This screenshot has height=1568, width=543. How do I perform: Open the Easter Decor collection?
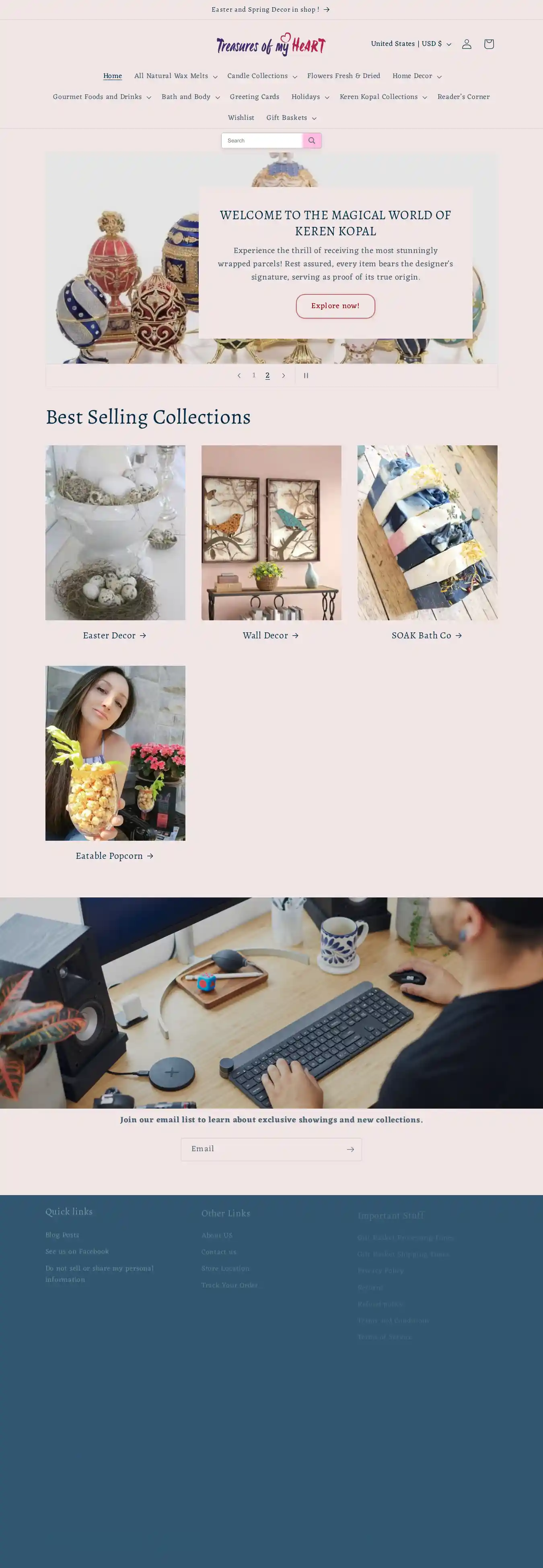(115, 635)
